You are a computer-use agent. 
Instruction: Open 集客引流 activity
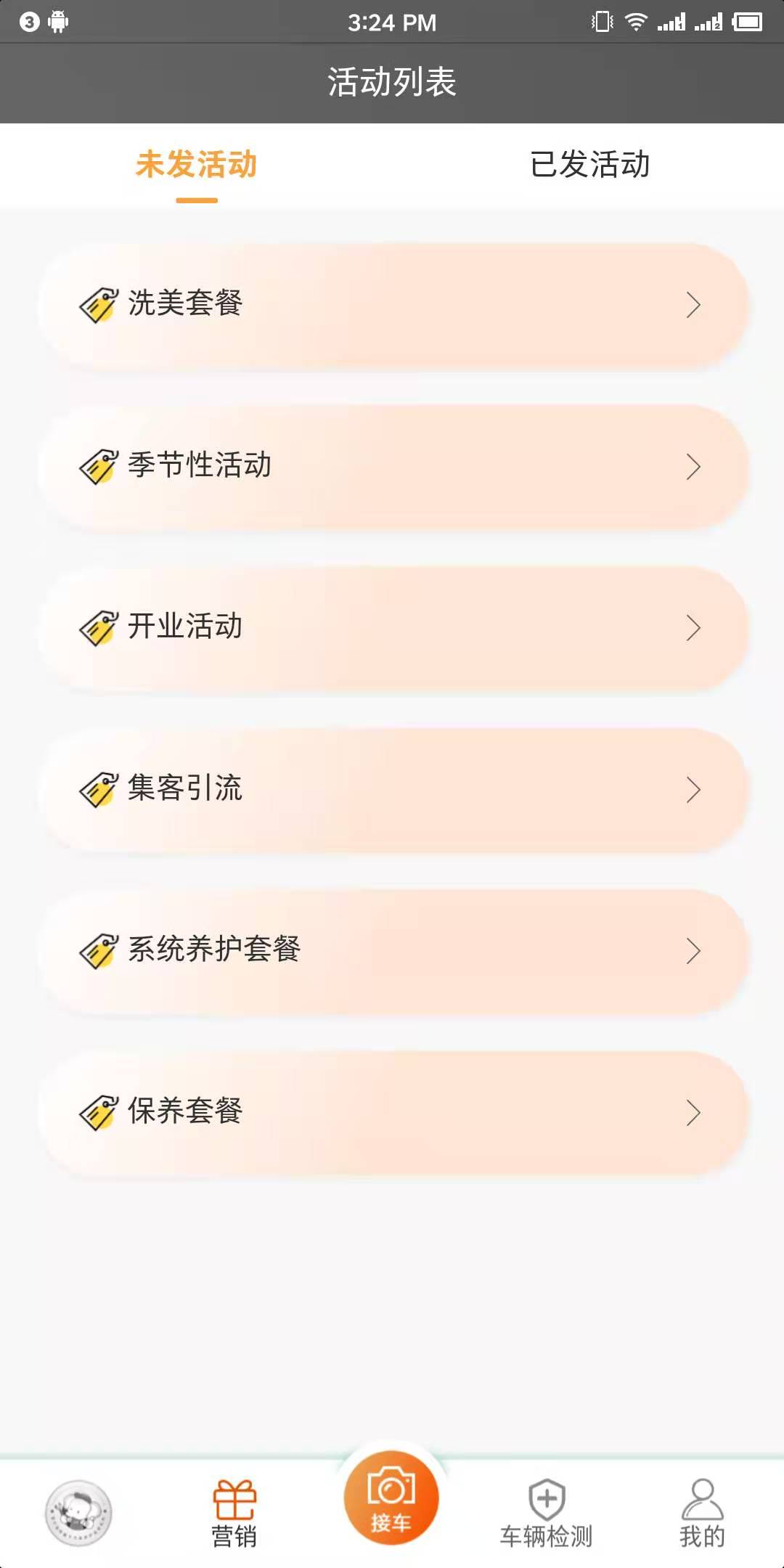pos(393,790)
